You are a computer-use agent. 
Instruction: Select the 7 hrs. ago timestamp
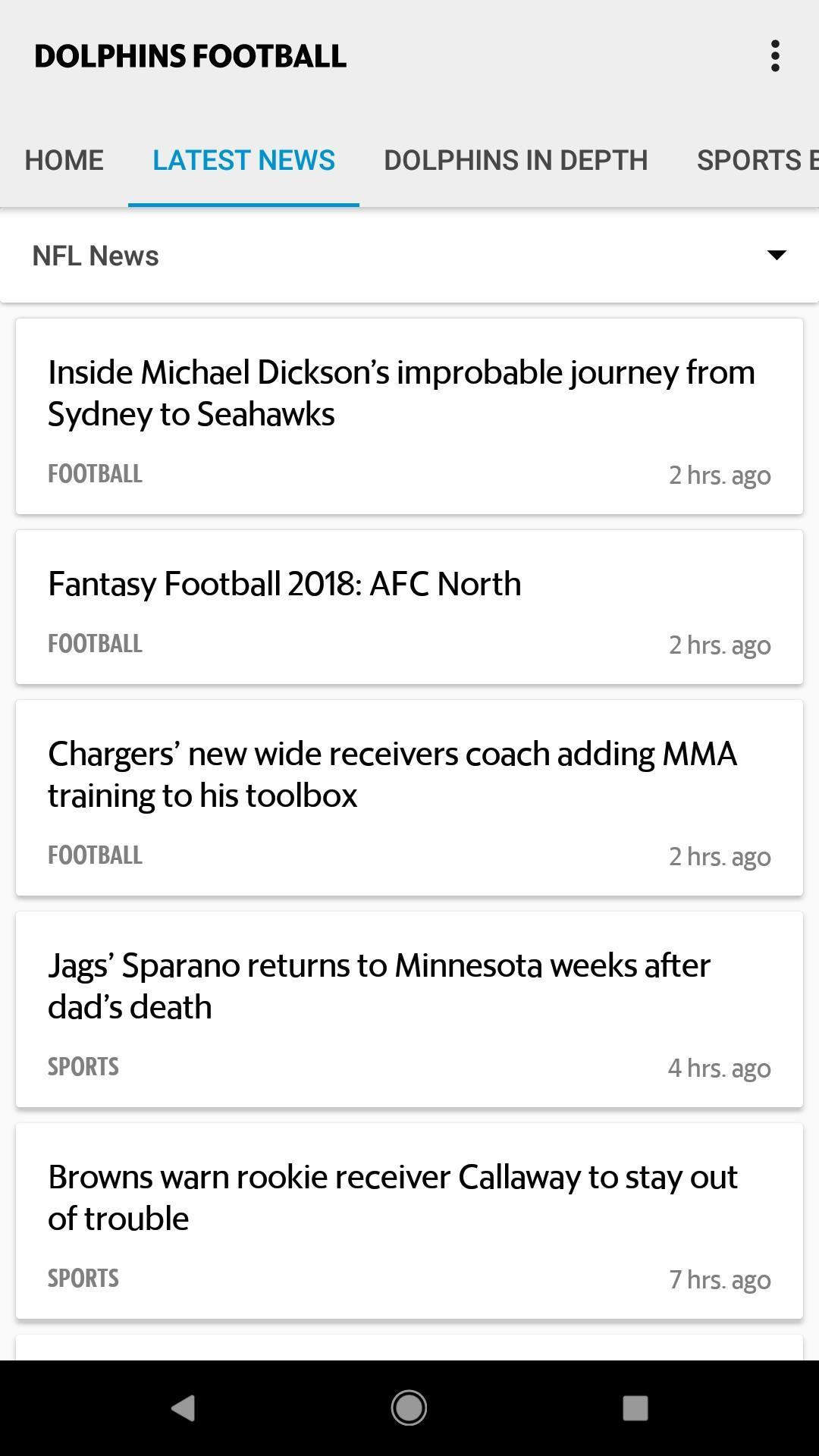pyautogui.click(x=719, y=1279)
